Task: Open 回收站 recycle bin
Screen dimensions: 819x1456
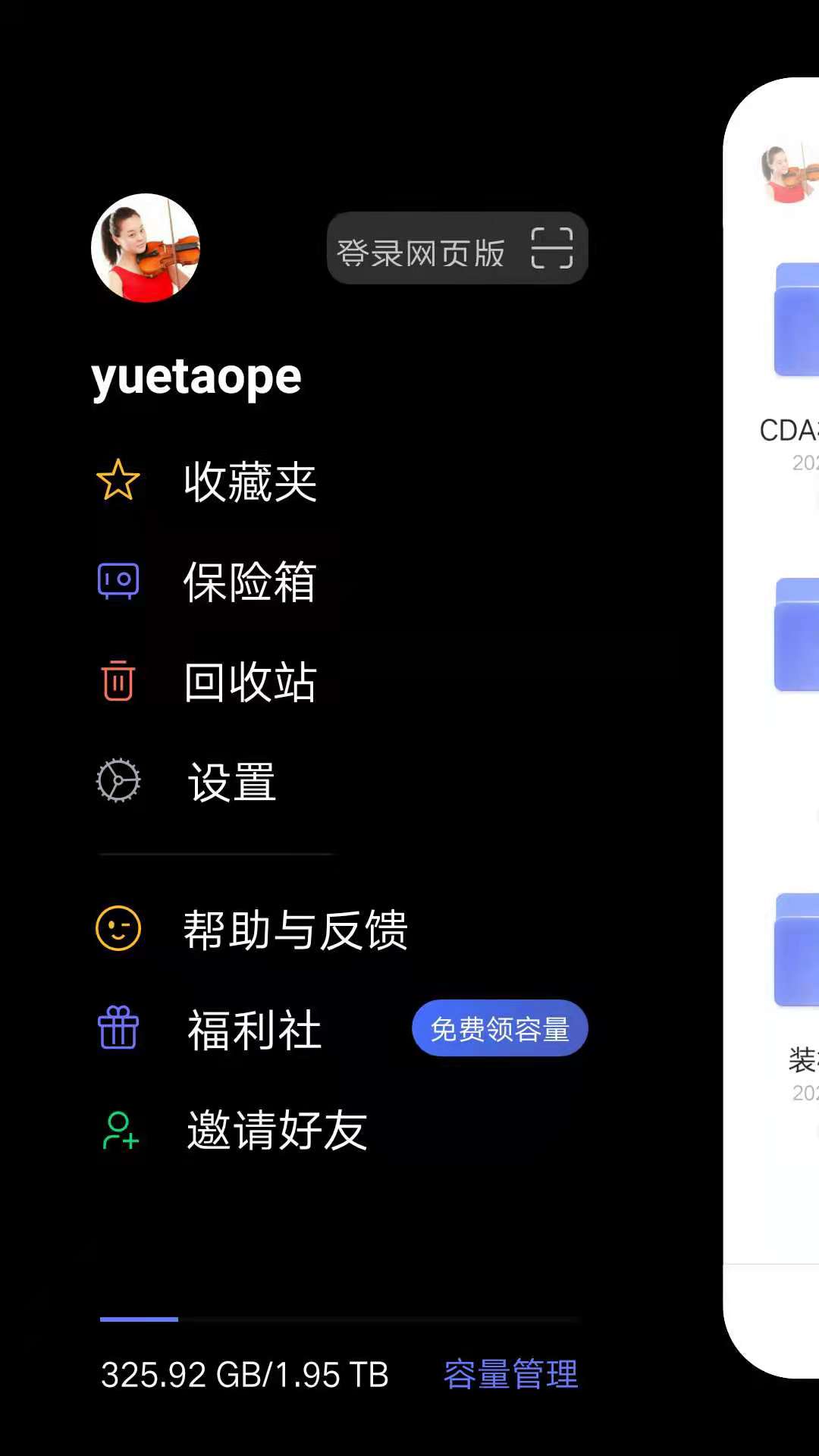Action: point(249,682)
